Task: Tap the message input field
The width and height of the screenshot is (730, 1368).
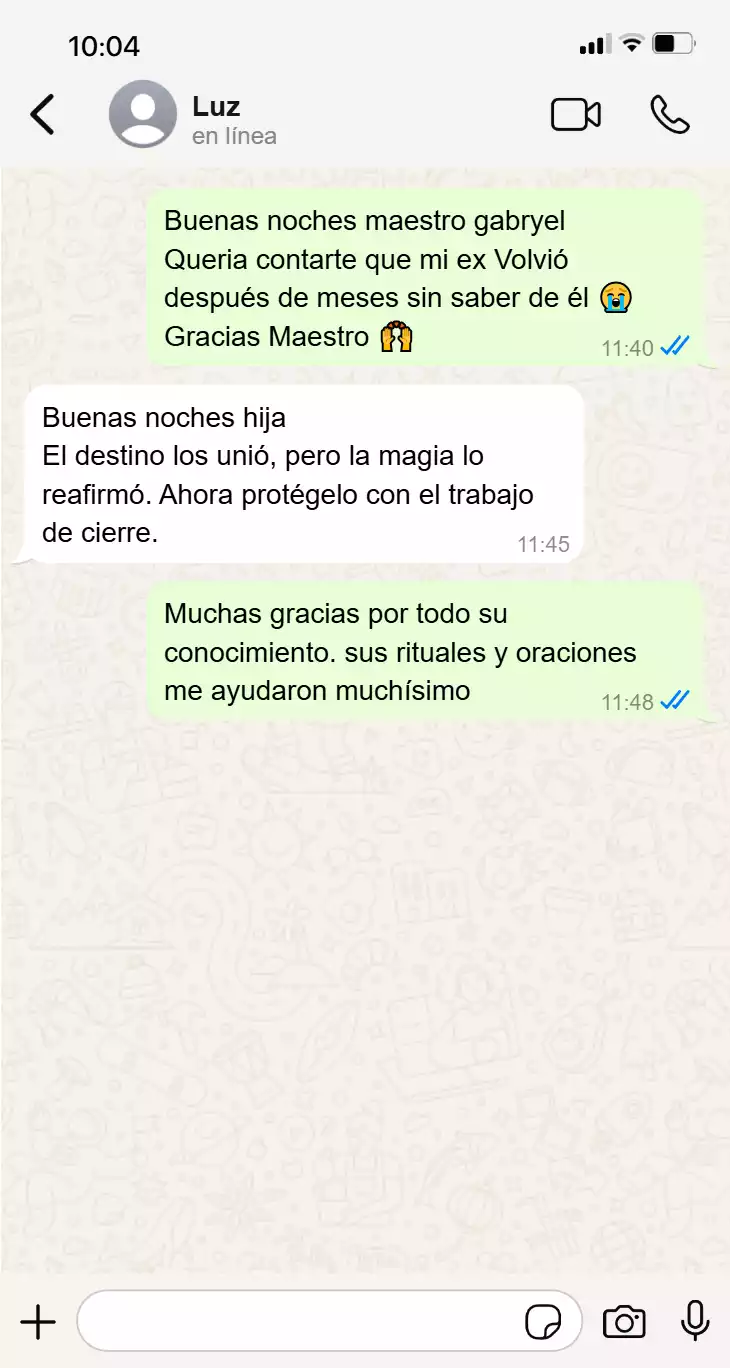Action: (300, 1322)
